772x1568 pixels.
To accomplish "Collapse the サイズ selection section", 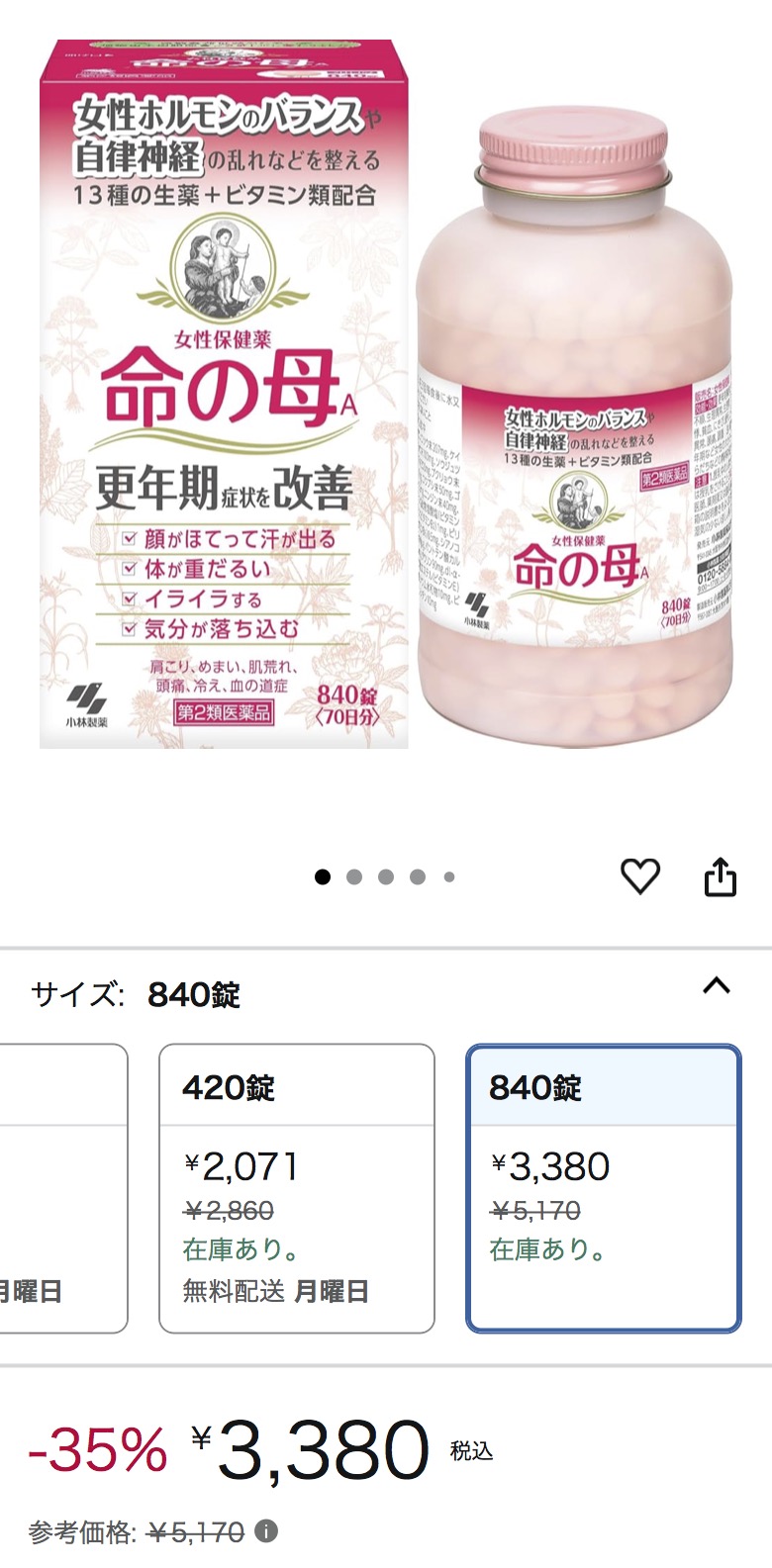I will coord(717,985).
